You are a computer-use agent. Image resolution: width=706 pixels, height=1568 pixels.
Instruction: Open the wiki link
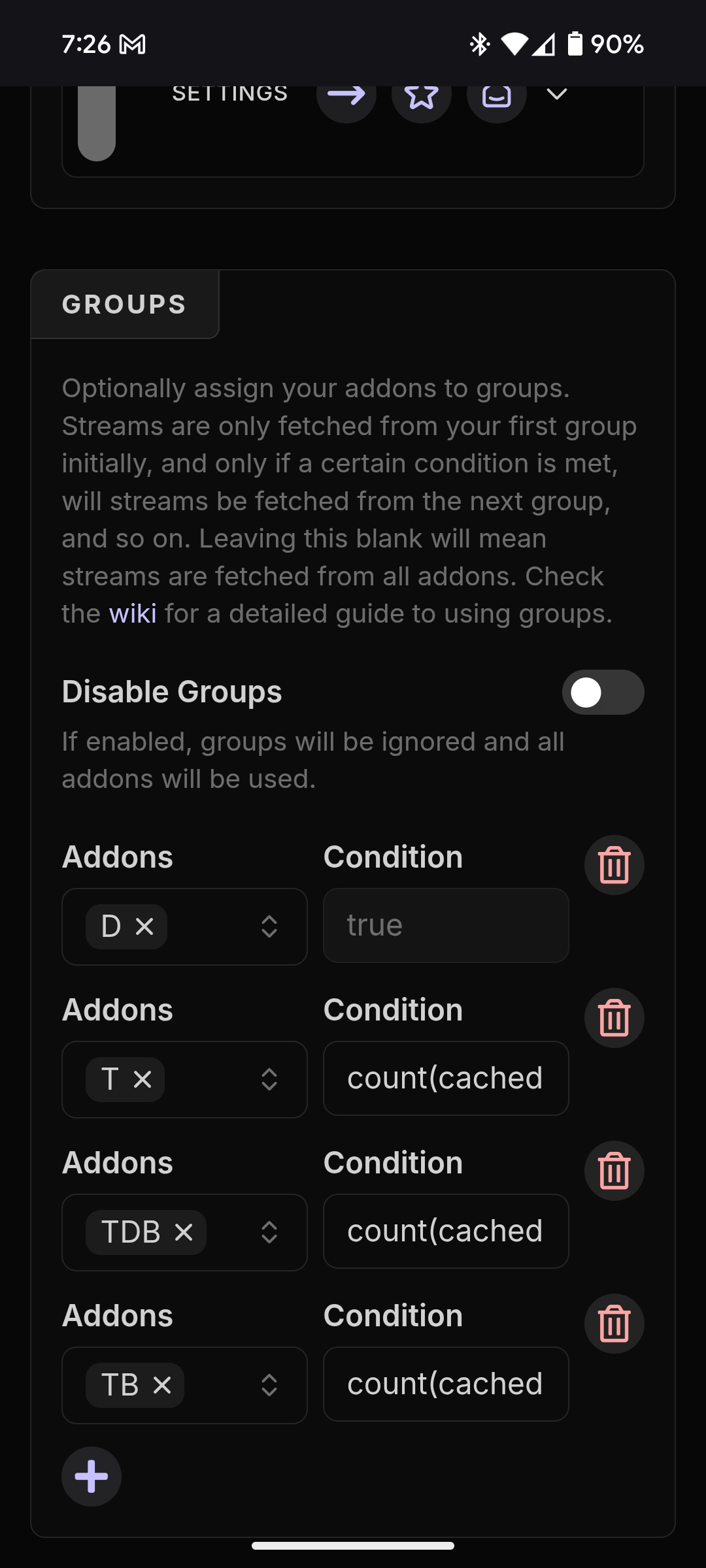[x=133, y=614]
